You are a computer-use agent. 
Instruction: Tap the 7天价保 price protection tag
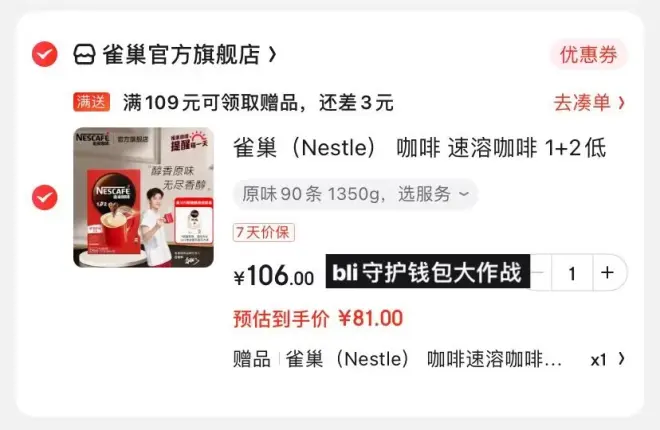[264, 232]
